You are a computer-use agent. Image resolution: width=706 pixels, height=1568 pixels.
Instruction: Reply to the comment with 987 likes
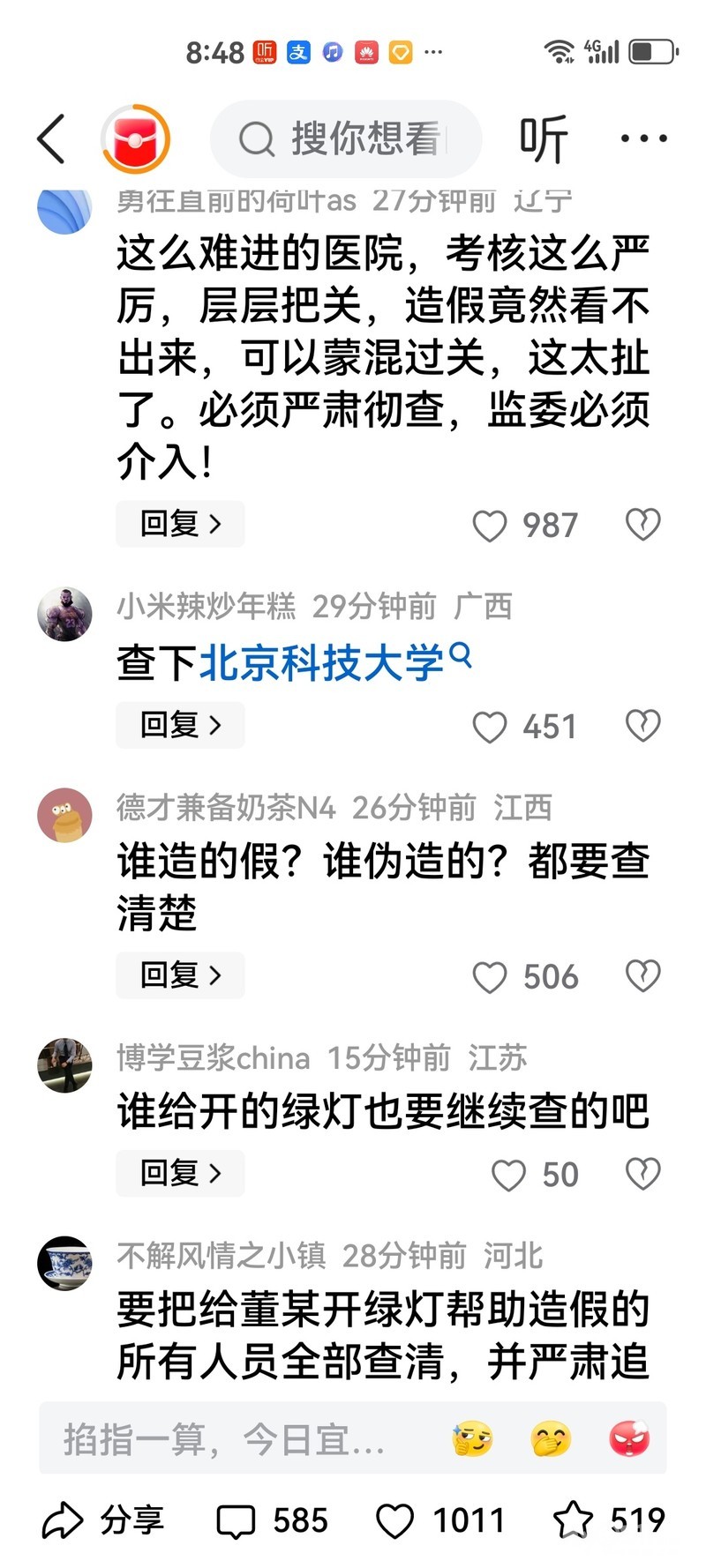pyautogui.click(x=180, y=524)
